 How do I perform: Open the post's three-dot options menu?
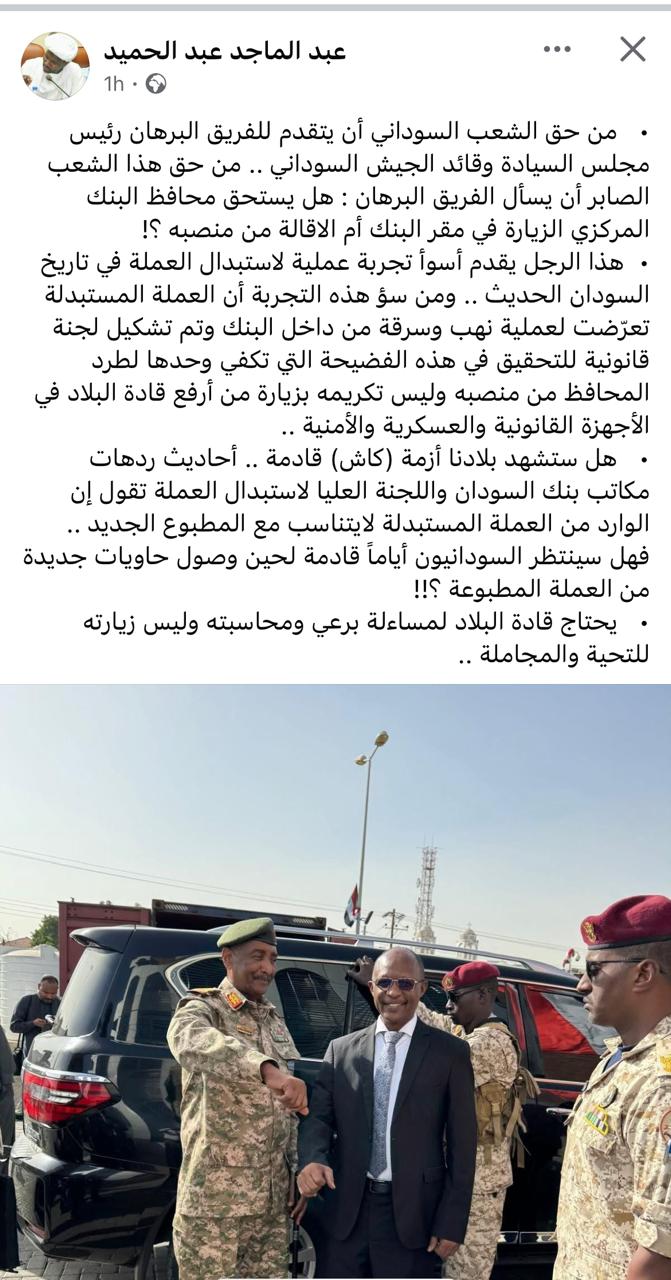557,49
